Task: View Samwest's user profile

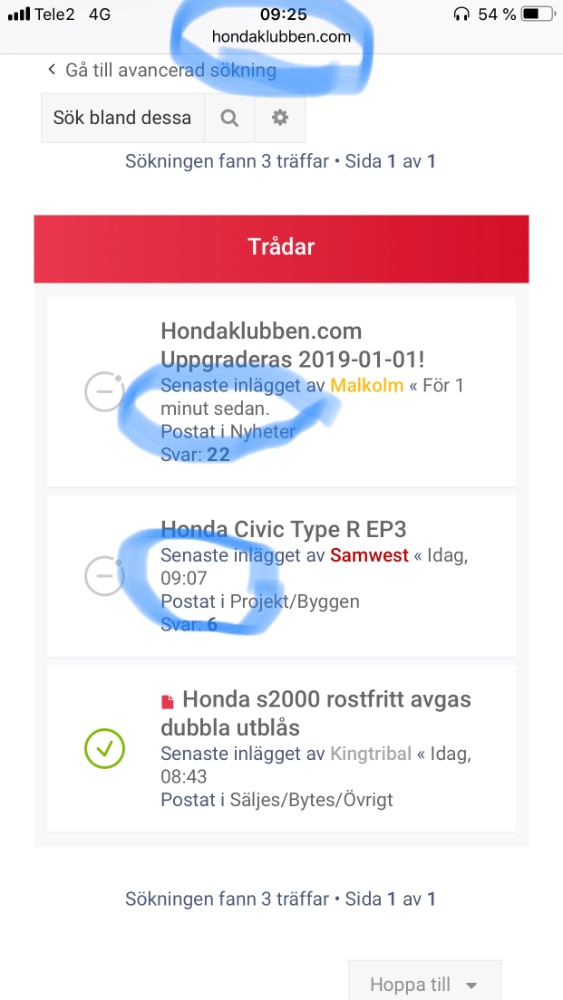Action: pos(369,555)
